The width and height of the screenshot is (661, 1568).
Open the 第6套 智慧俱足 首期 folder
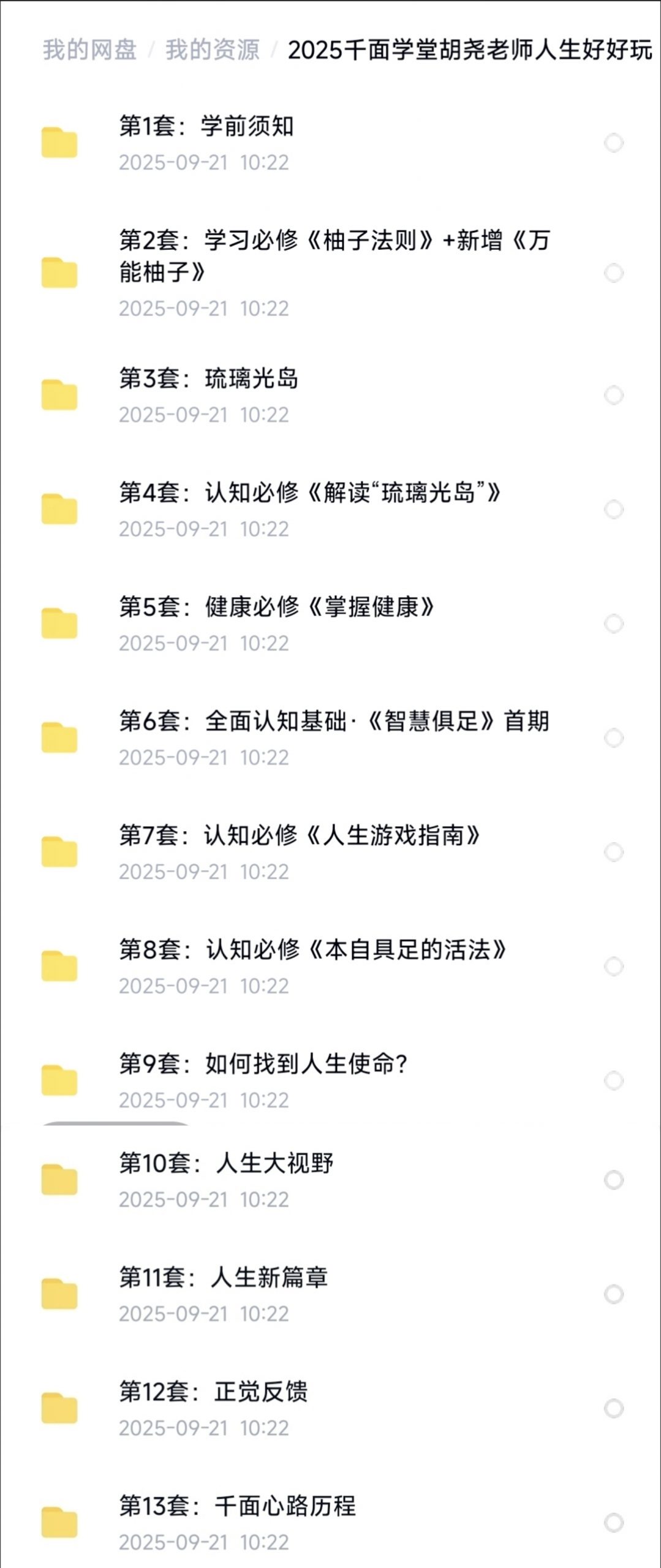(334, 721)
